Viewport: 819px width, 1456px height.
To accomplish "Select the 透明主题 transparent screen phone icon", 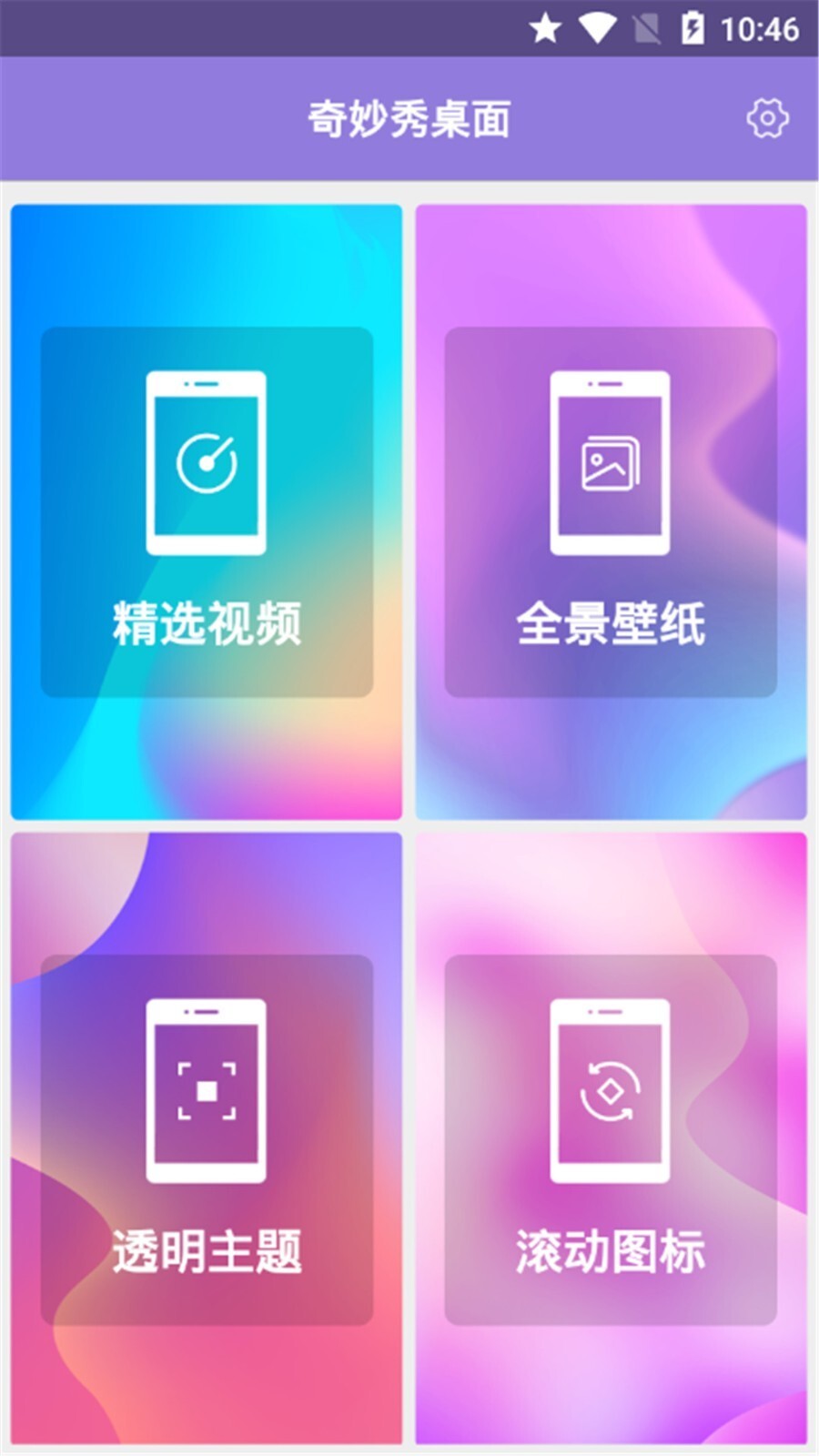I will pyautogui.click(x=206, y=1088).
